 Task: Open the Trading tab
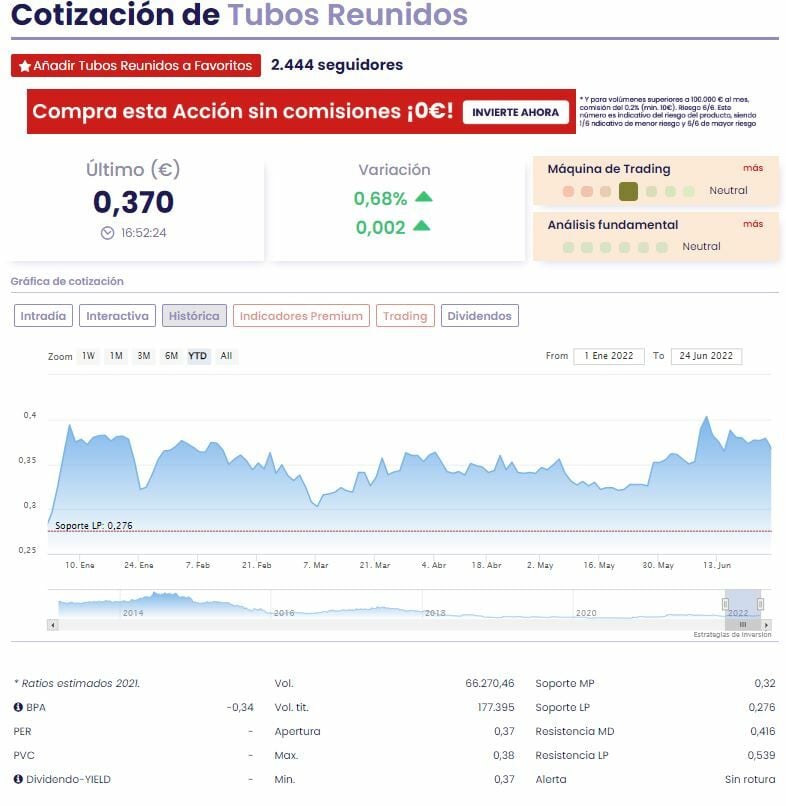click(x=405, y=316)
